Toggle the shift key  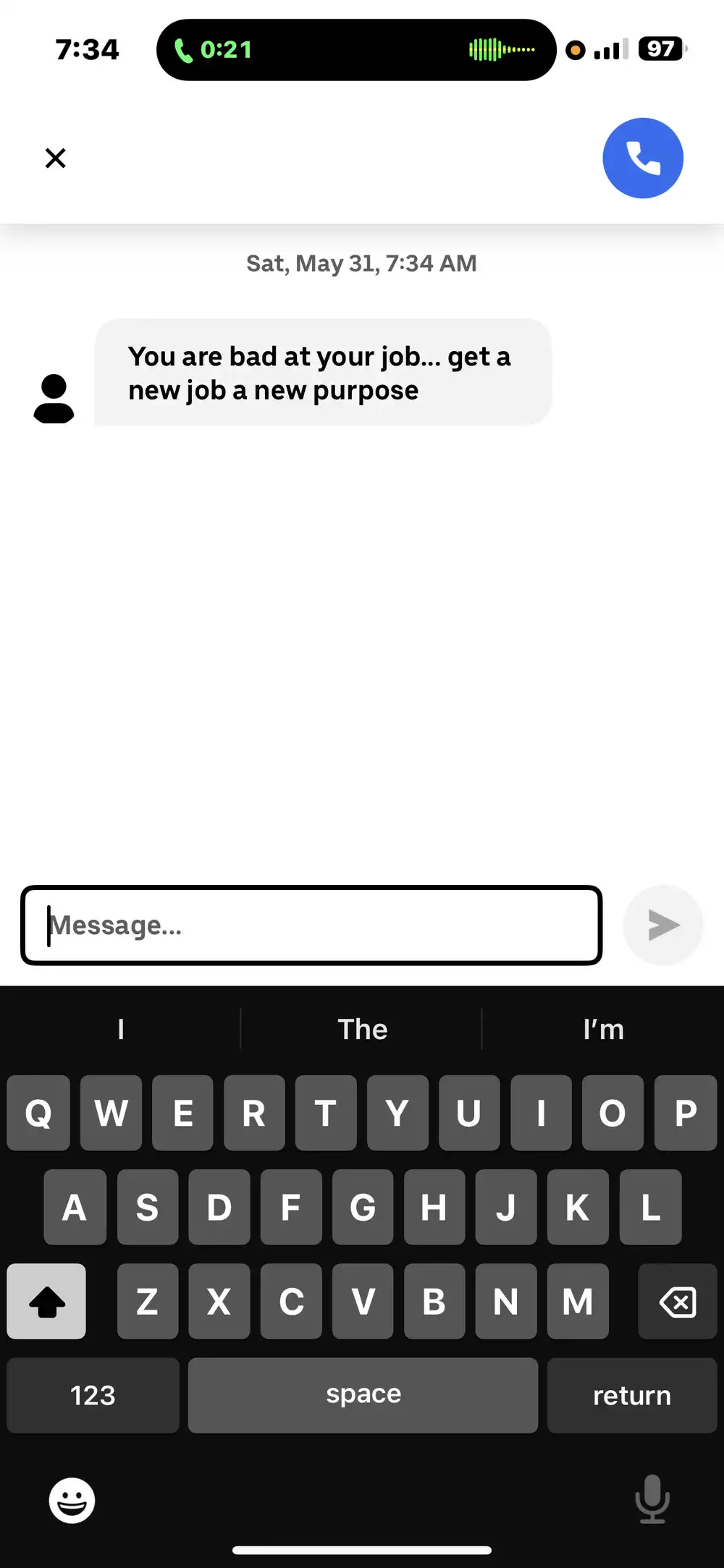tap(46, 1302)
